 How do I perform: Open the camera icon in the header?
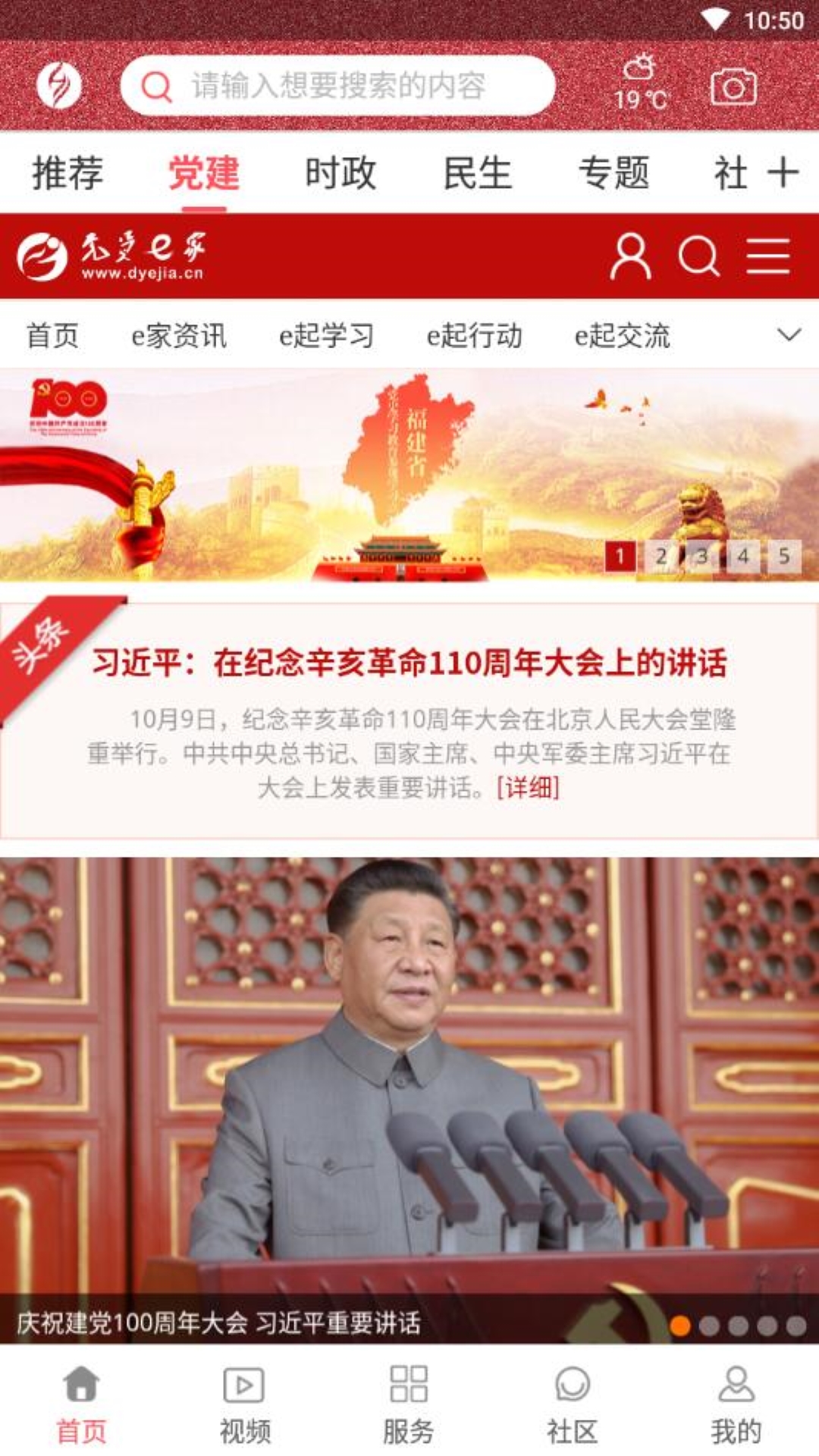pyautogui.click(x=733, y=87)
